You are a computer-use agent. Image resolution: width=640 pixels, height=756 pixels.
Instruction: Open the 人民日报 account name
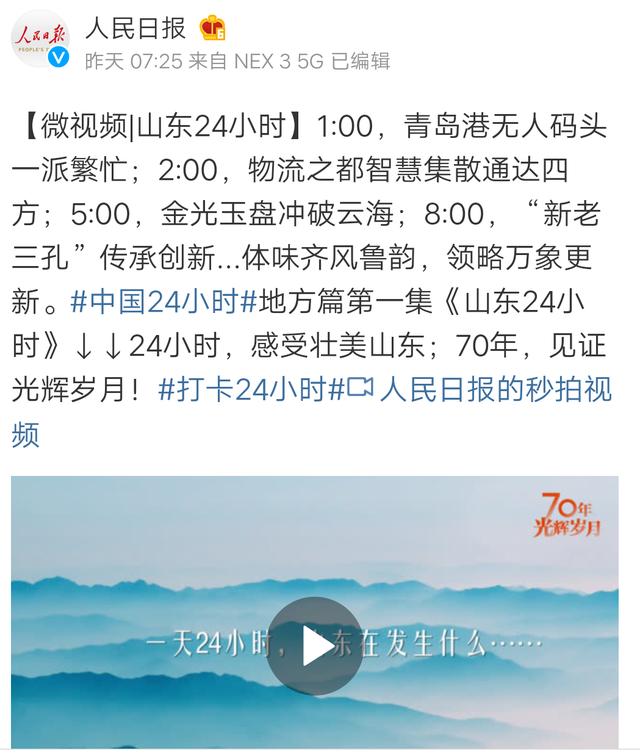136,26
